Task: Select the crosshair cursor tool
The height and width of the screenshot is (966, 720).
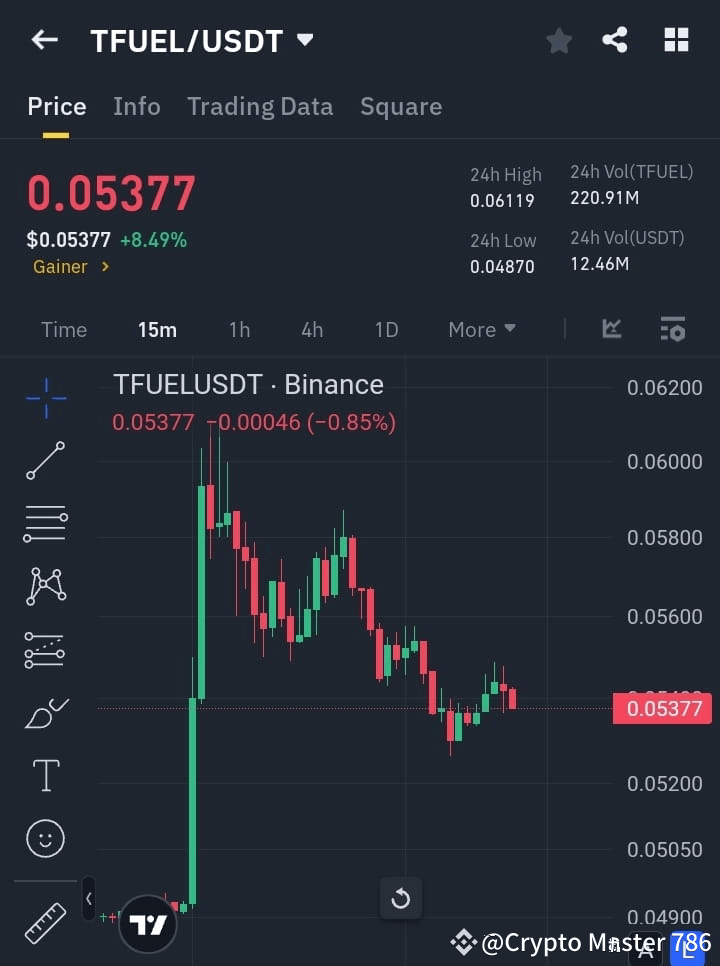Action: 45,398
